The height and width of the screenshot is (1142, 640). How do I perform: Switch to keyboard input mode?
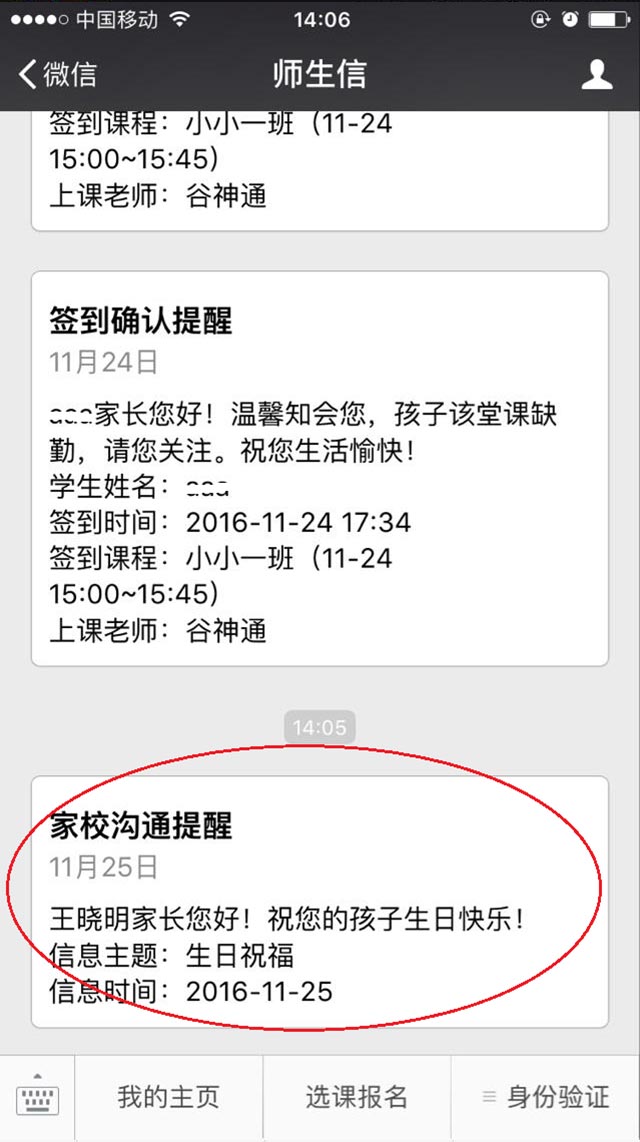pyautogui.click(x=38, y=1098)
